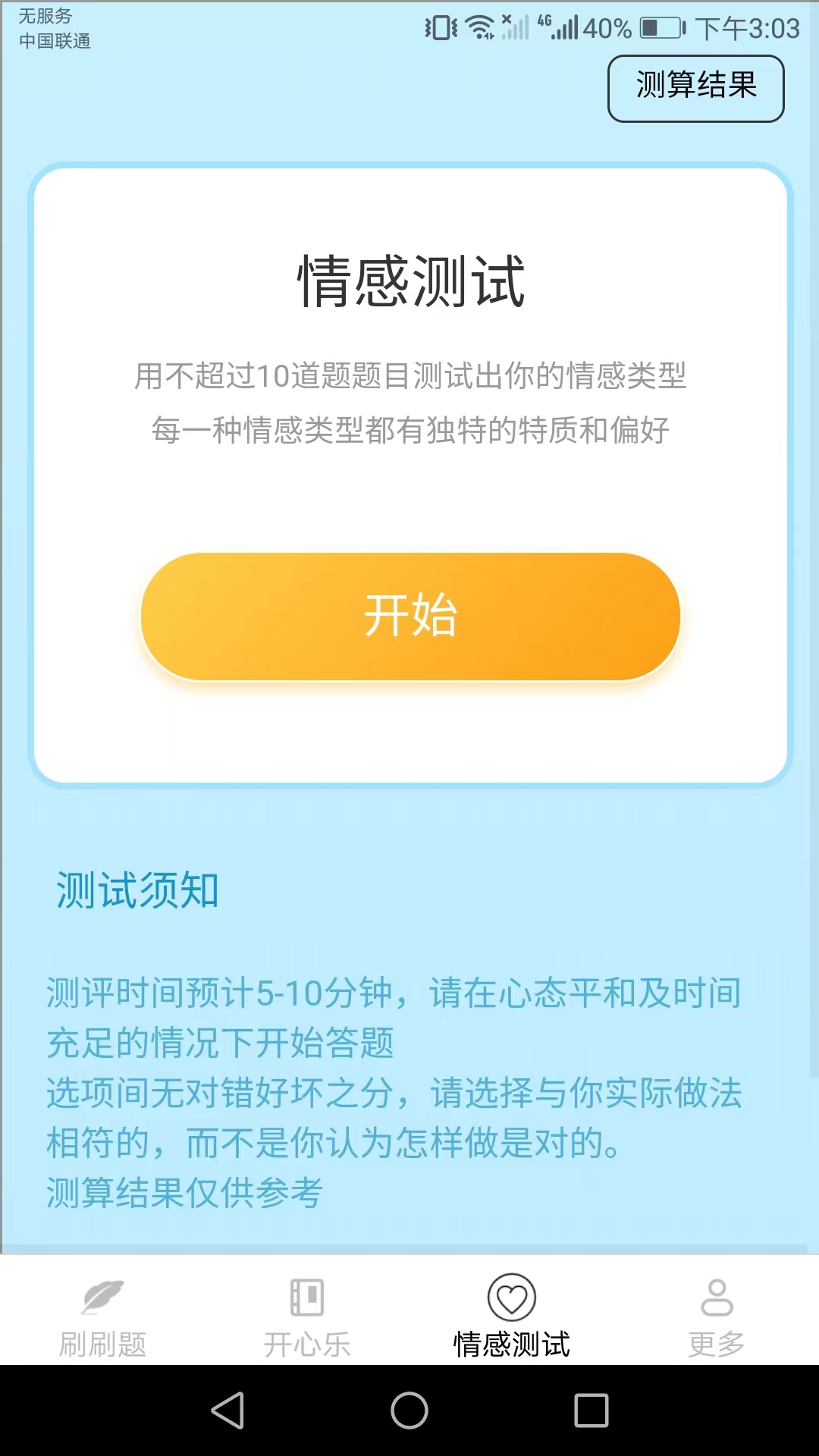Start the test with 开始
Screen dimensions: 819x1456
tap(409, 616)
